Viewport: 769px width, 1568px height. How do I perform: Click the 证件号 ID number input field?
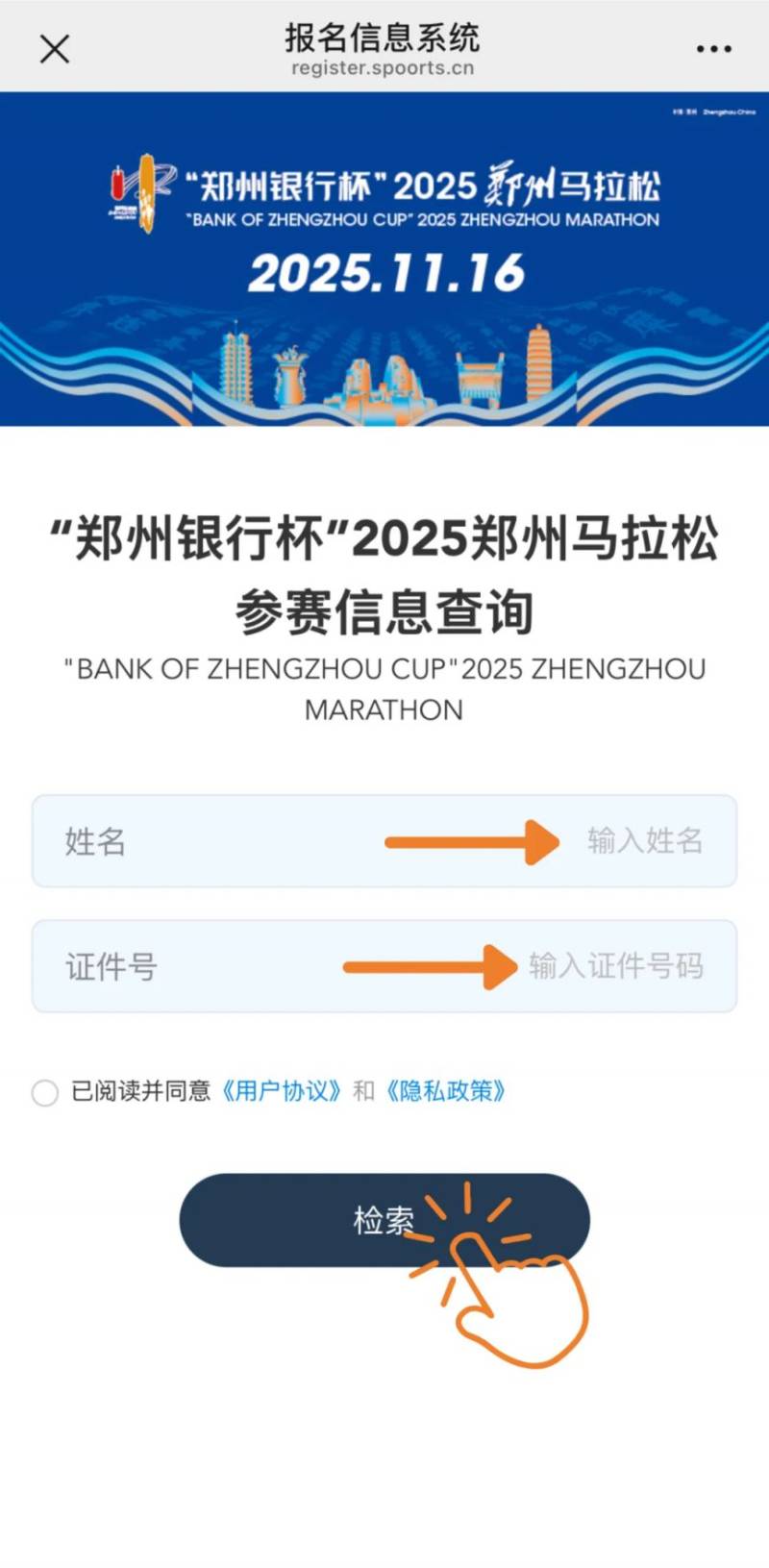click(192, 965)
